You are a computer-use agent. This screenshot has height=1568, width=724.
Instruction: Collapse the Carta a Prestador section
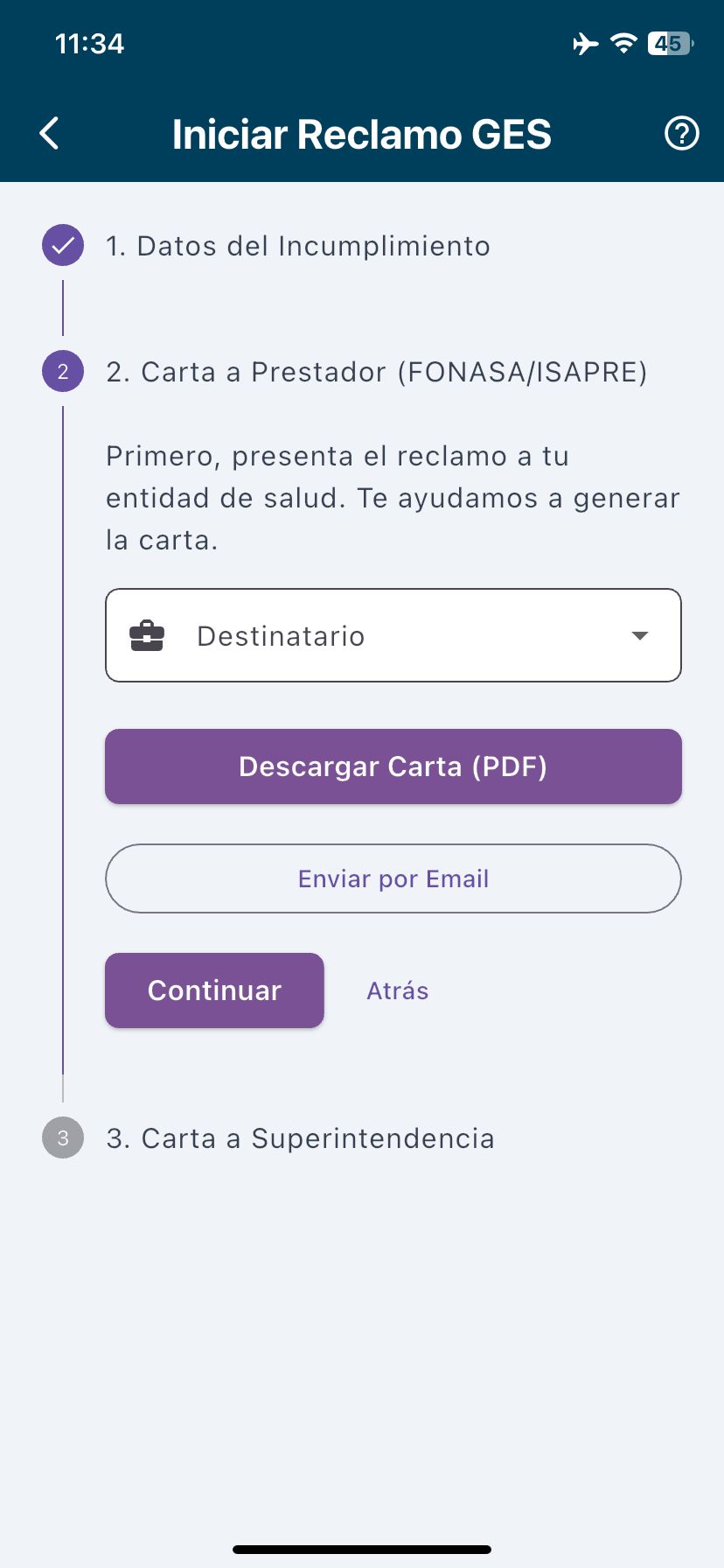point(375,371)
